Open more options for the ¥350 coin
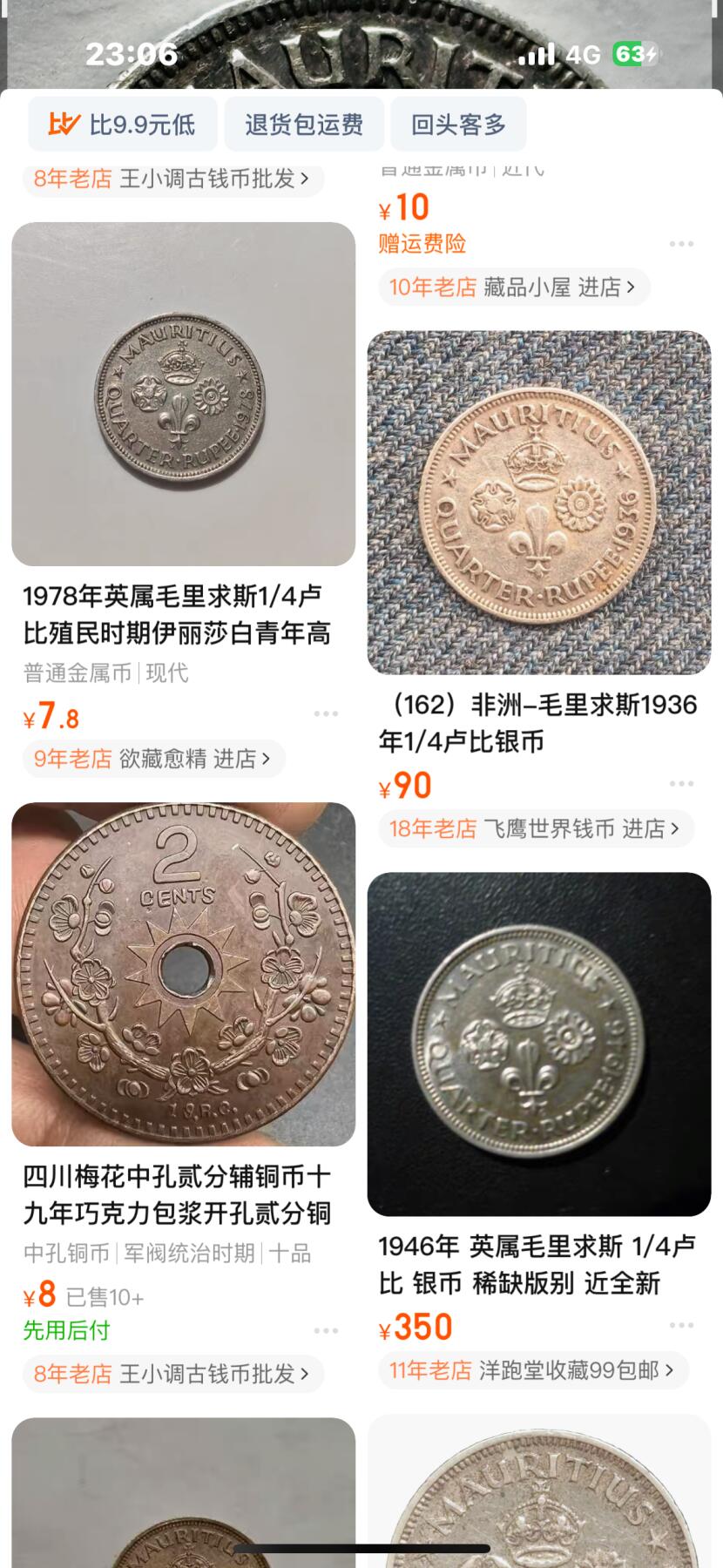Image resolution: width=723 pixels, height=1568 pixels. 681,1325
